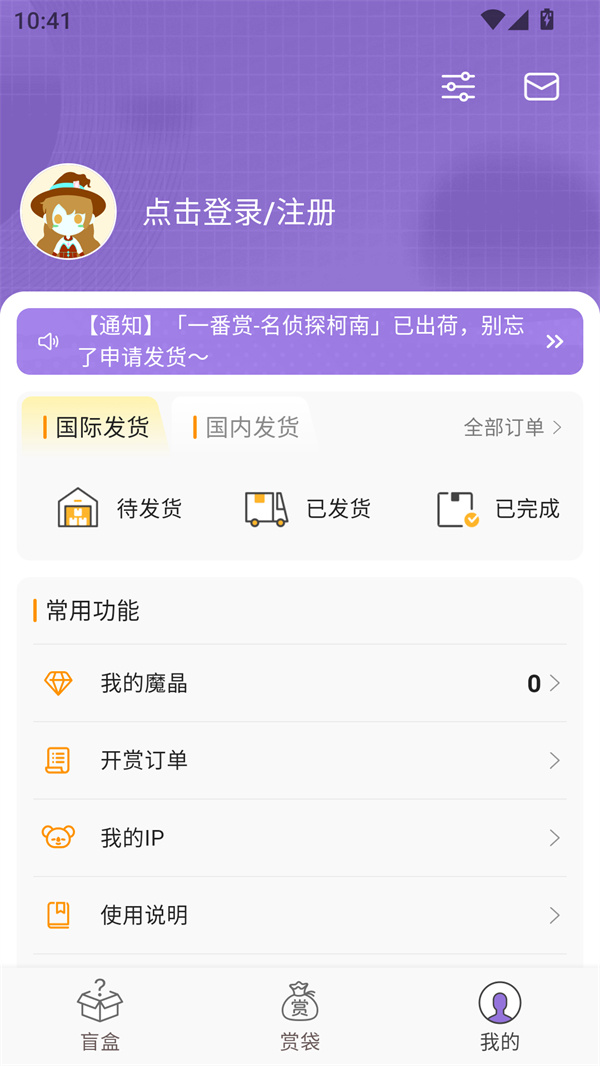Image resolution: width=600 pixels, height=1066 pixels.
Task: Open 已完成 completed orders
Action: click(x=498, y=509)
